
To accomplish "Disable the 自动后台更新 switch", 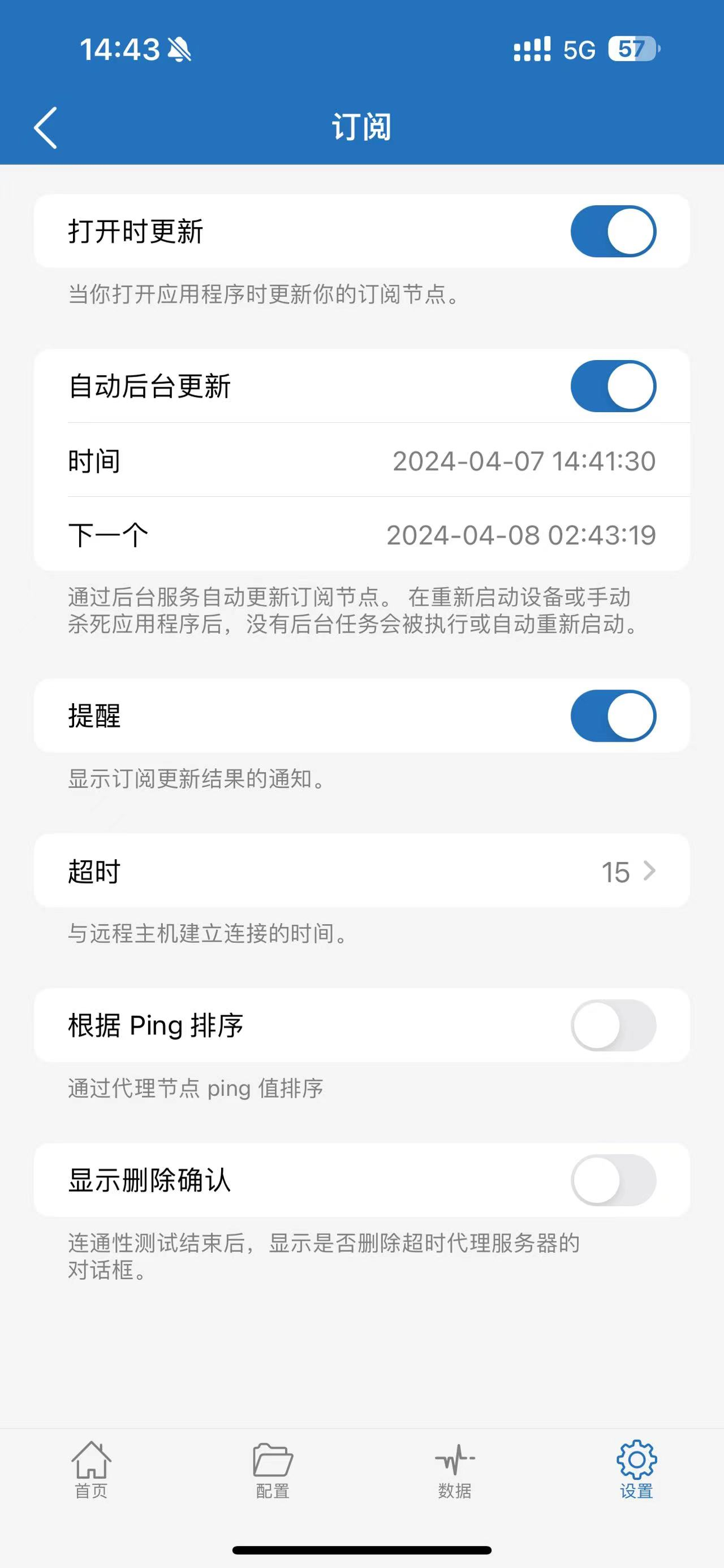I will pos(613,386).
